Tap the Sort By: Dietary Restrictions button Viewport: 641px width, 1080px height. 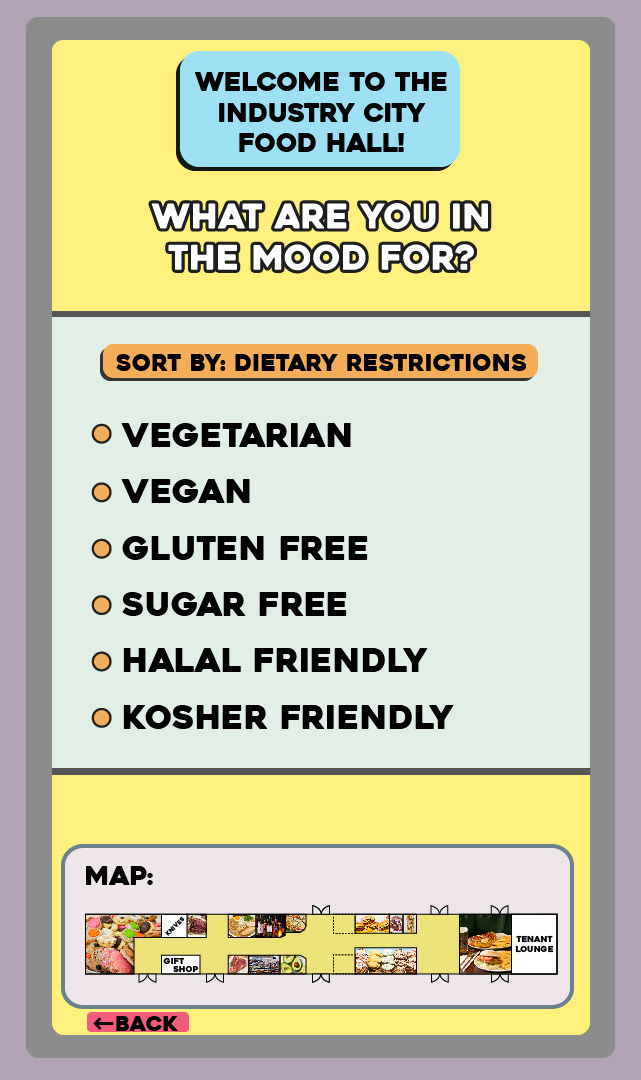pos(319,362)
